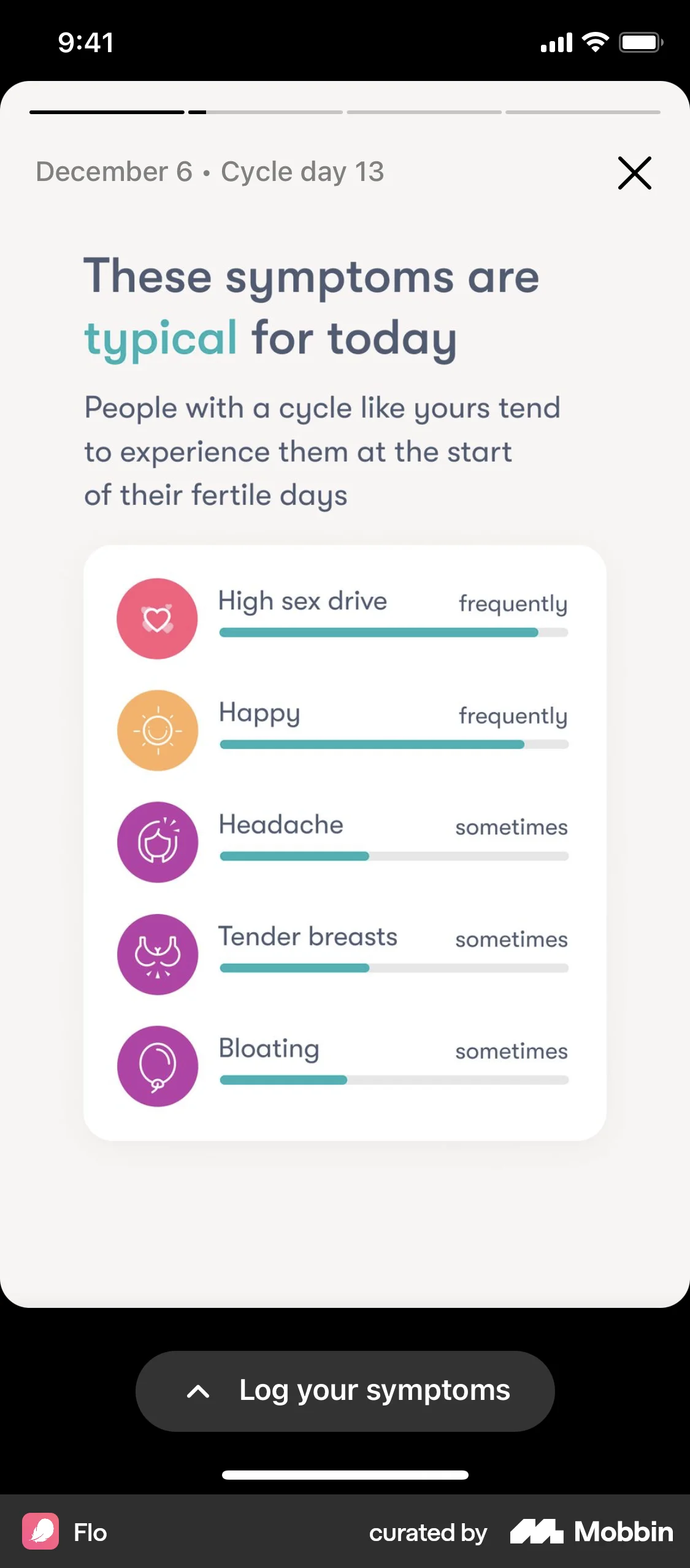Viewport: 690px width, 1568px height.
Task: Select the Bloating balloon icon
Action: pos(157,1066)
